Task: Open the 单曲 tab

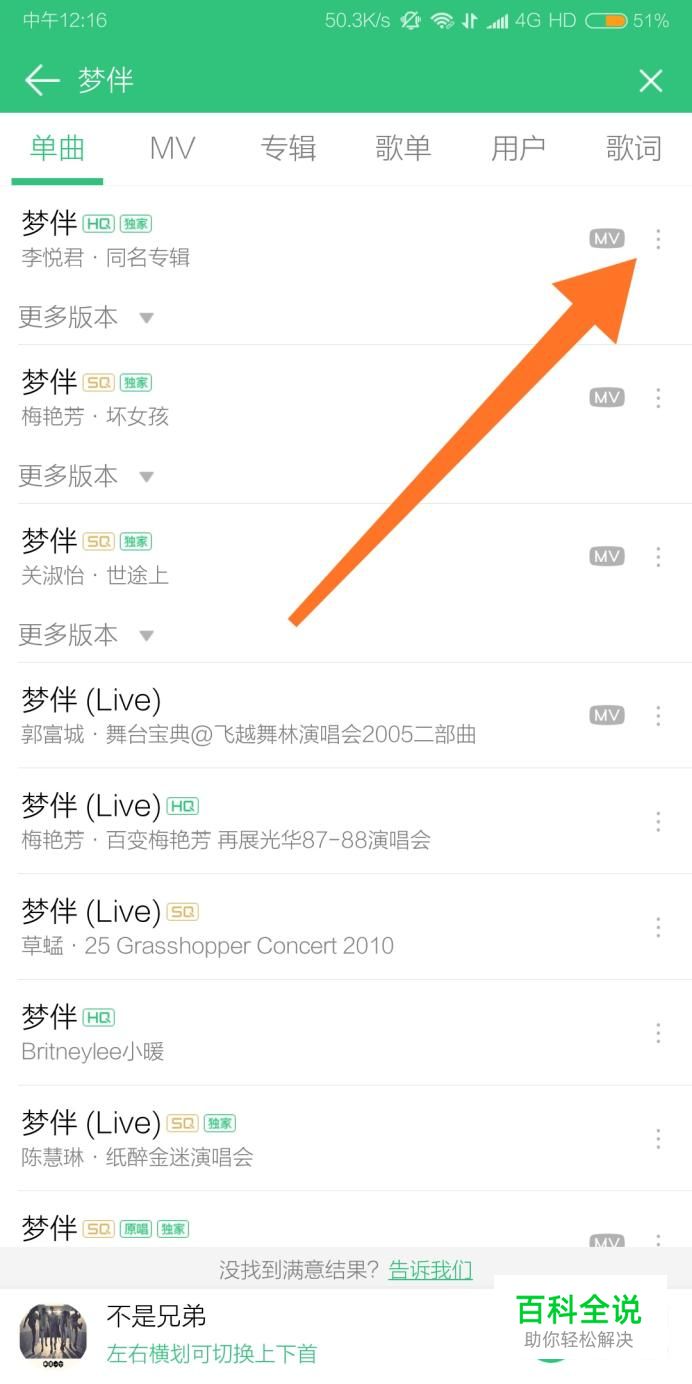Action: click(57, 148)
